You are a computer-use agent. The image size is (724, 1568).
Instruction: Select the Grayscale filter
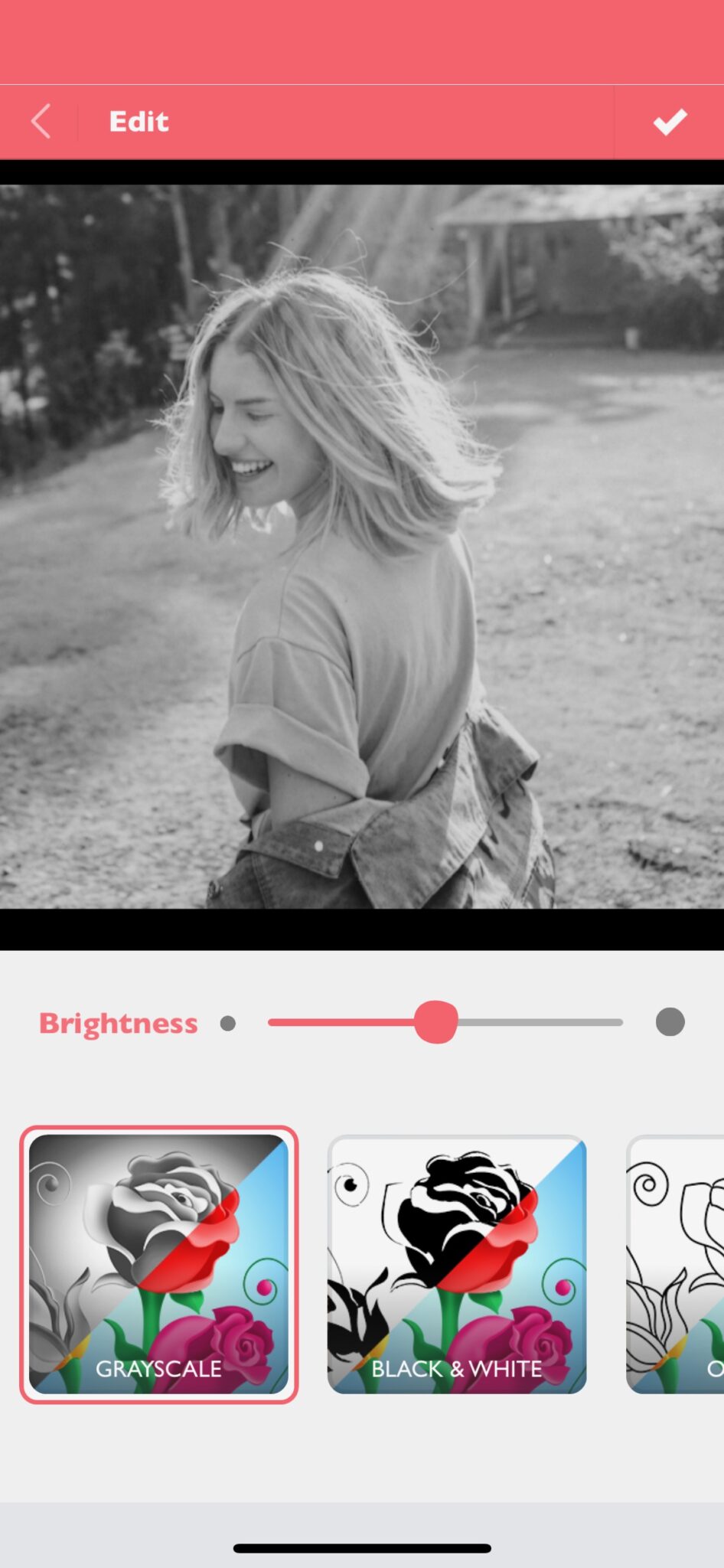(158, 1264)
